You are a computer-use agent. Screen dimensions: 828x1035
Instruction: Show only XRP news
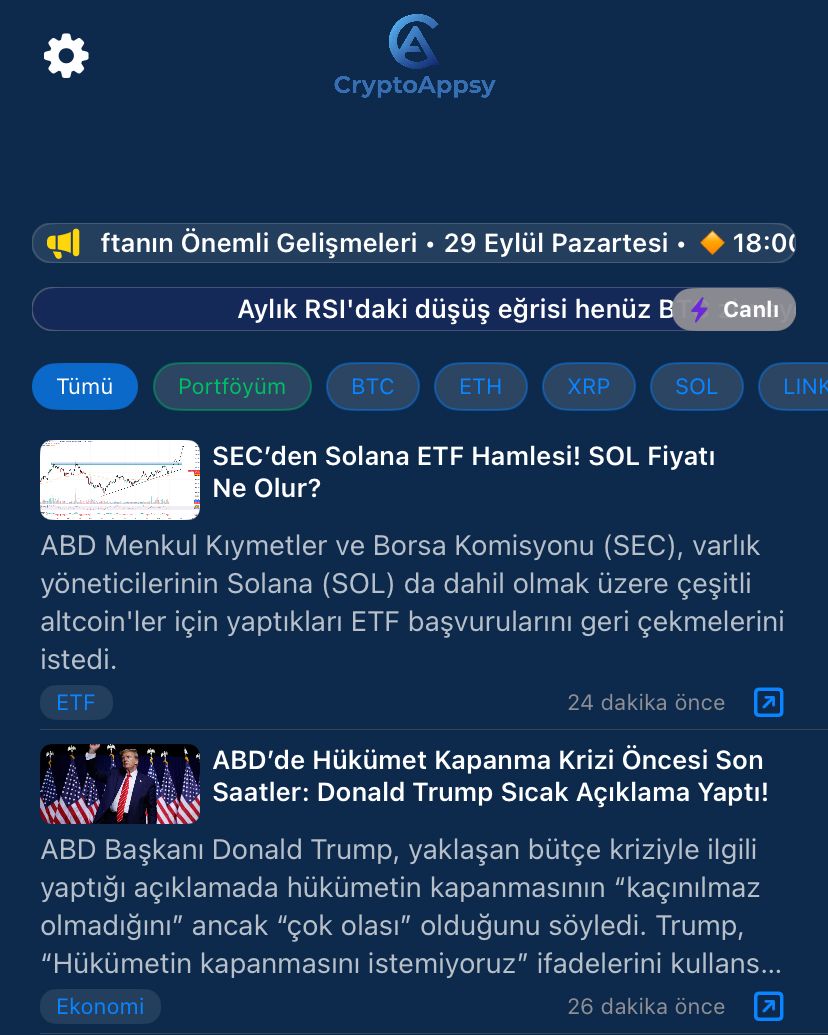coord(588,387)
